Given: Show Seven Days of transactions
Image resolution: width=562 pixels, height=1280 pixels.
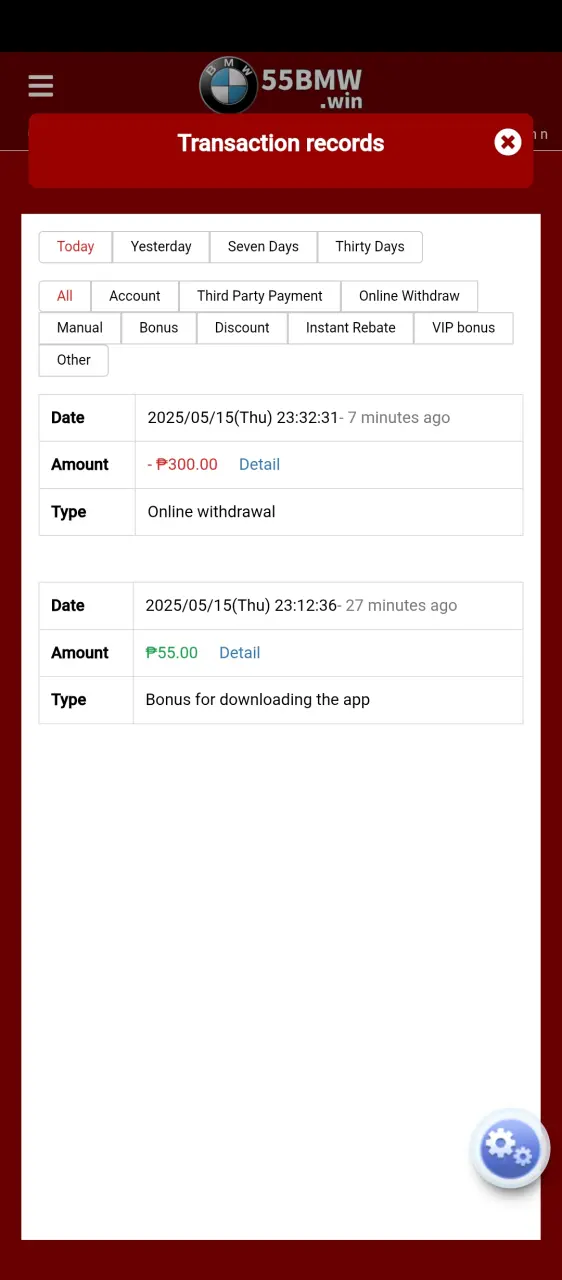Looking at the screenshot, I should (263, 247).
